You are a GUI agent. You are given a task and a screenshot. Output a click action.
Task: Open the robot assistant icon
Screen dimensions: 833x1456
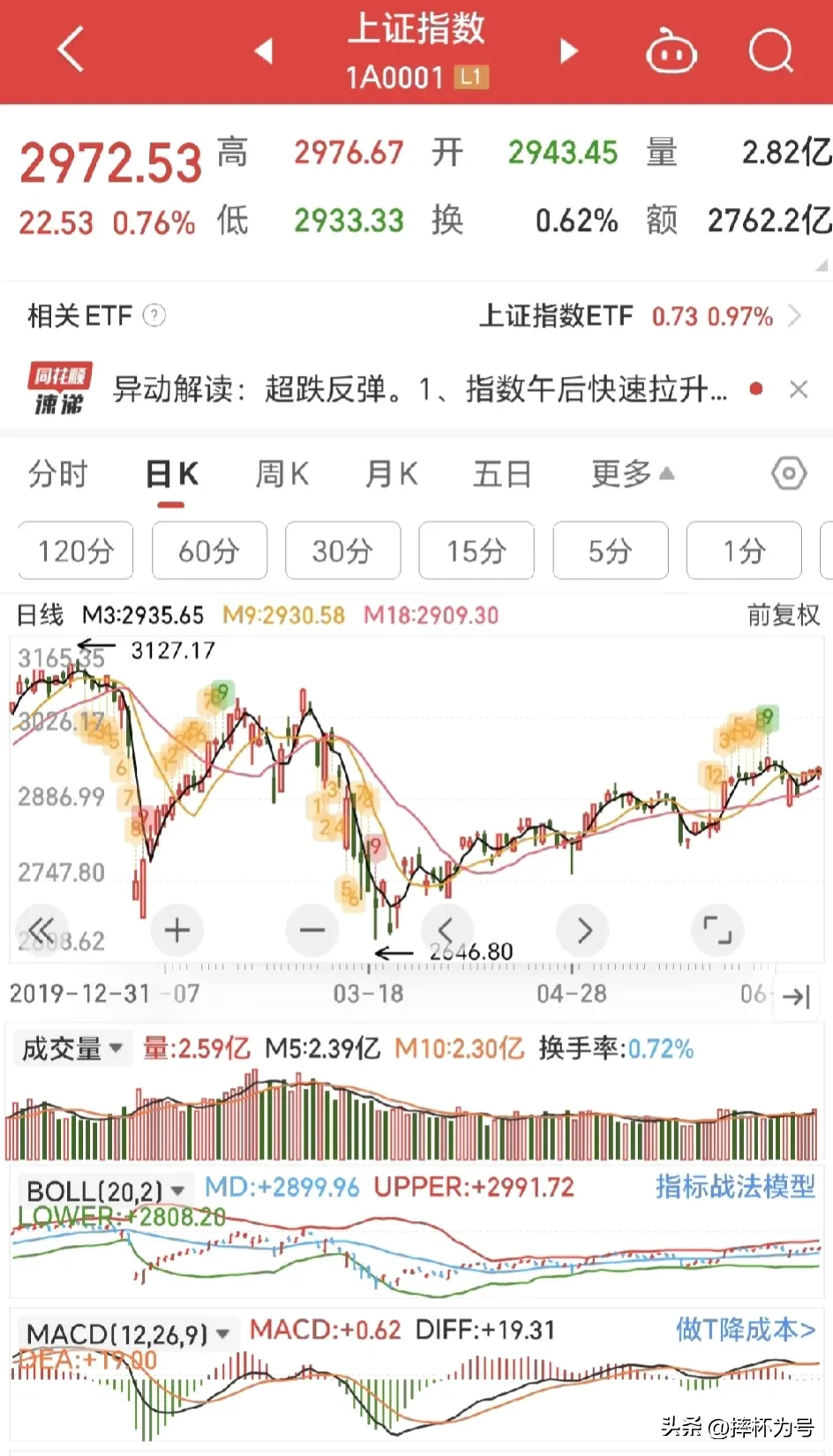[671, 51]
